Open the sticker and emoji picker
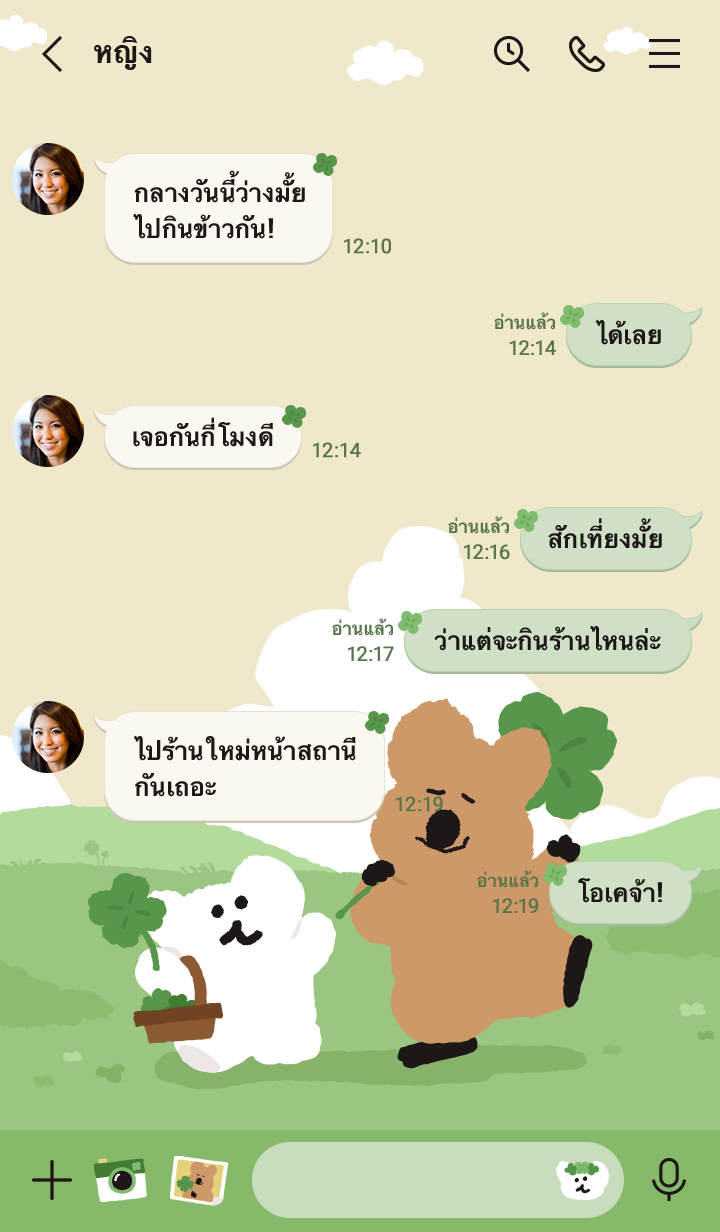720x1232 pixels. pos(583,1180)
